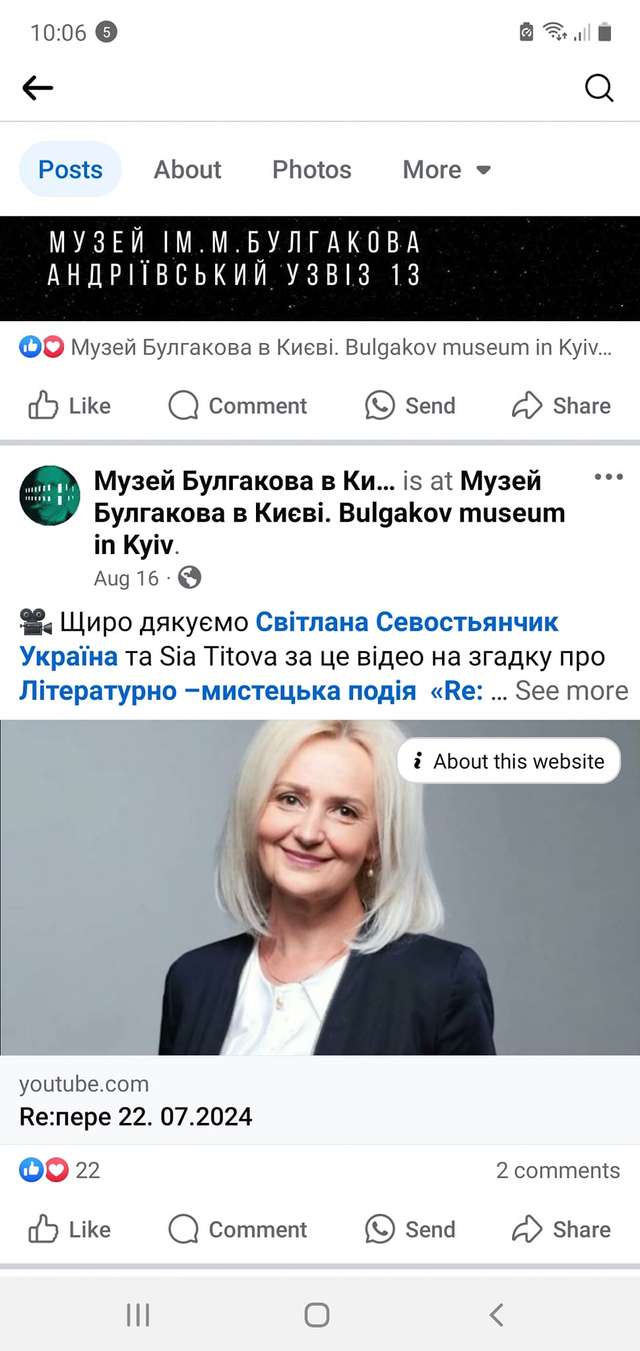This screenshot has width=640, height=1351.
Task: Open the post's three-dot options menu
Action: tap(608, 477)
